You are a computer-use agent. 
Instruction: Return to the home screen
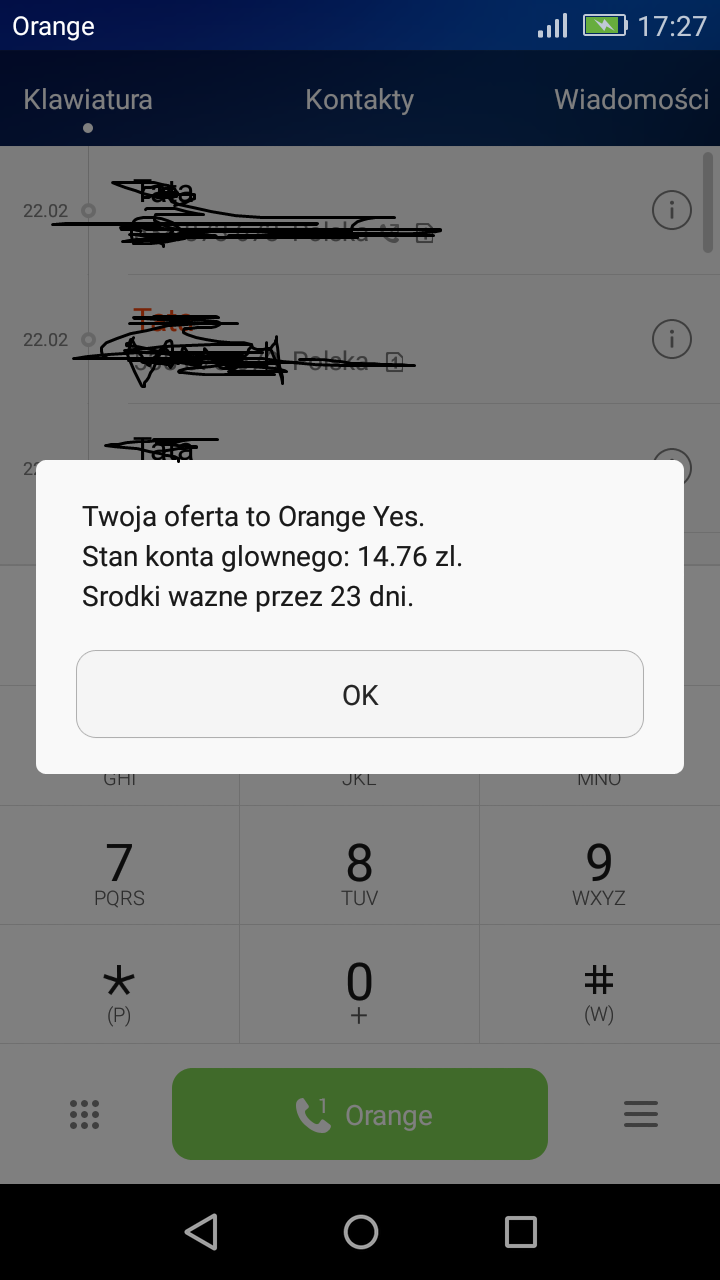point(360,1232)
